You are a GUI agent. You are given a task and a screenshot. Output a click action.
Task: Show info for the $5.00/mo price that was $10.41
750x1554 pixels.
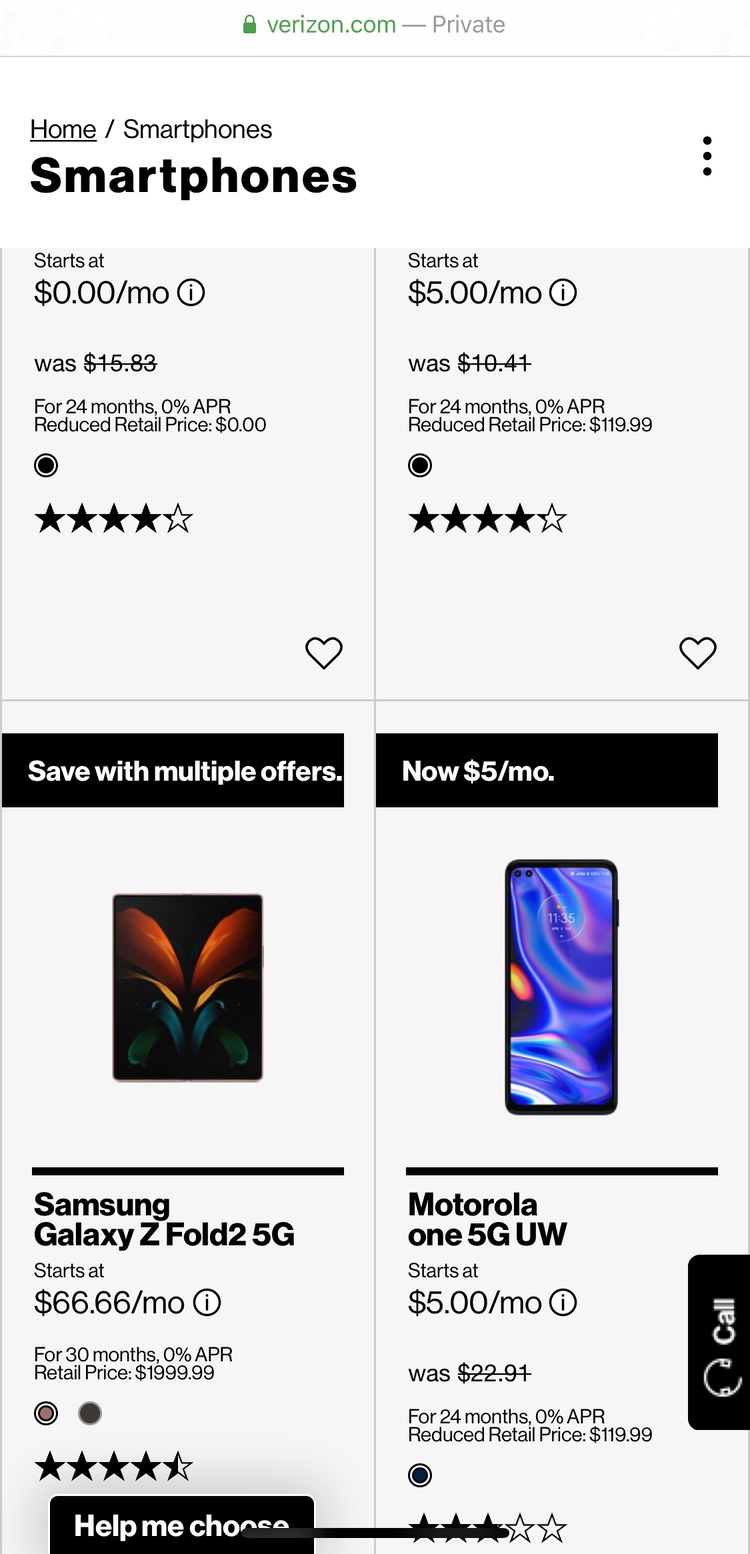[564, 293]
